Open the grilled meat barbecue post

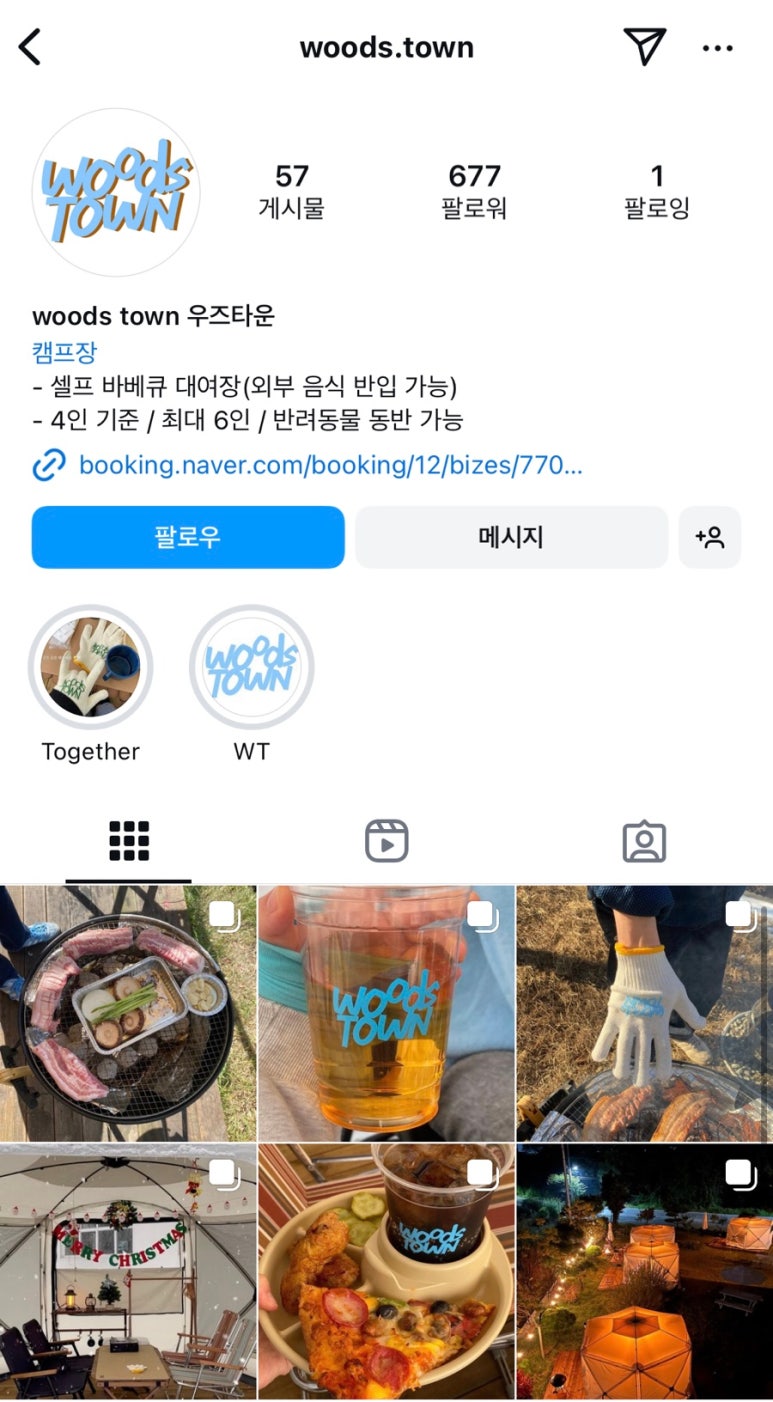(128, 1013)
